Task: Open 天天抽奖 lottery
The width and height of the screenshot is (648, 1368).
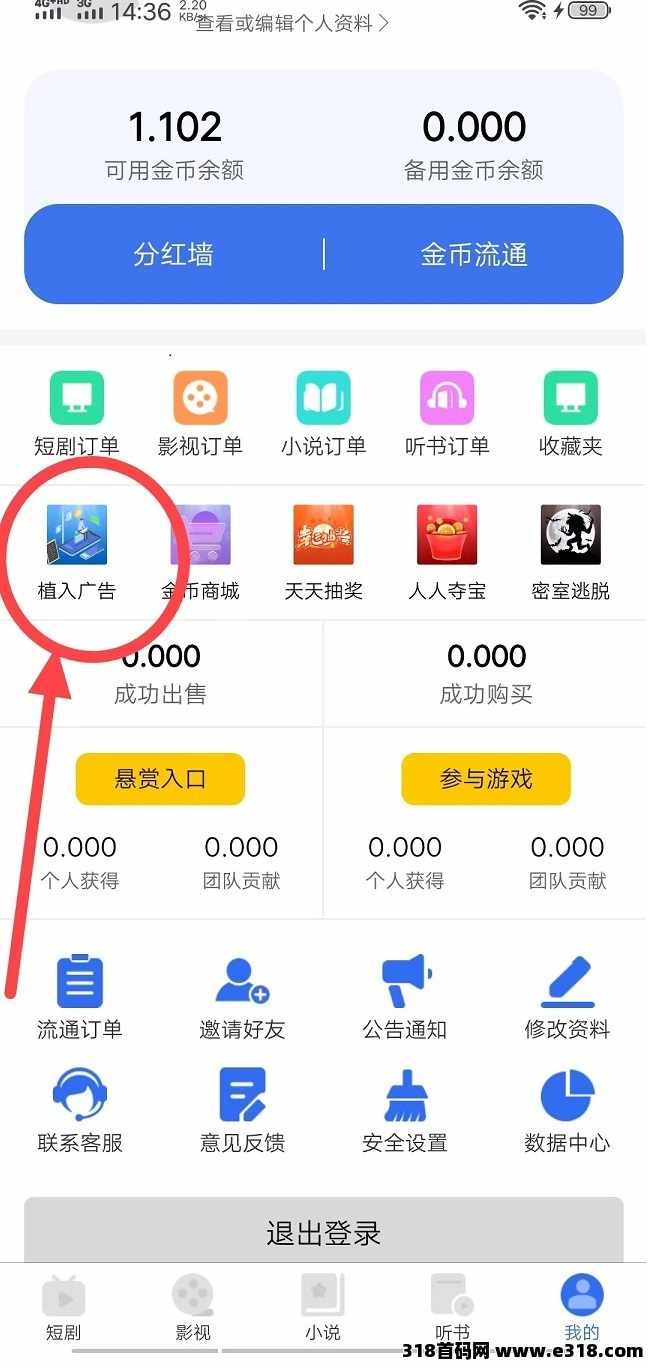Action: 323,550
